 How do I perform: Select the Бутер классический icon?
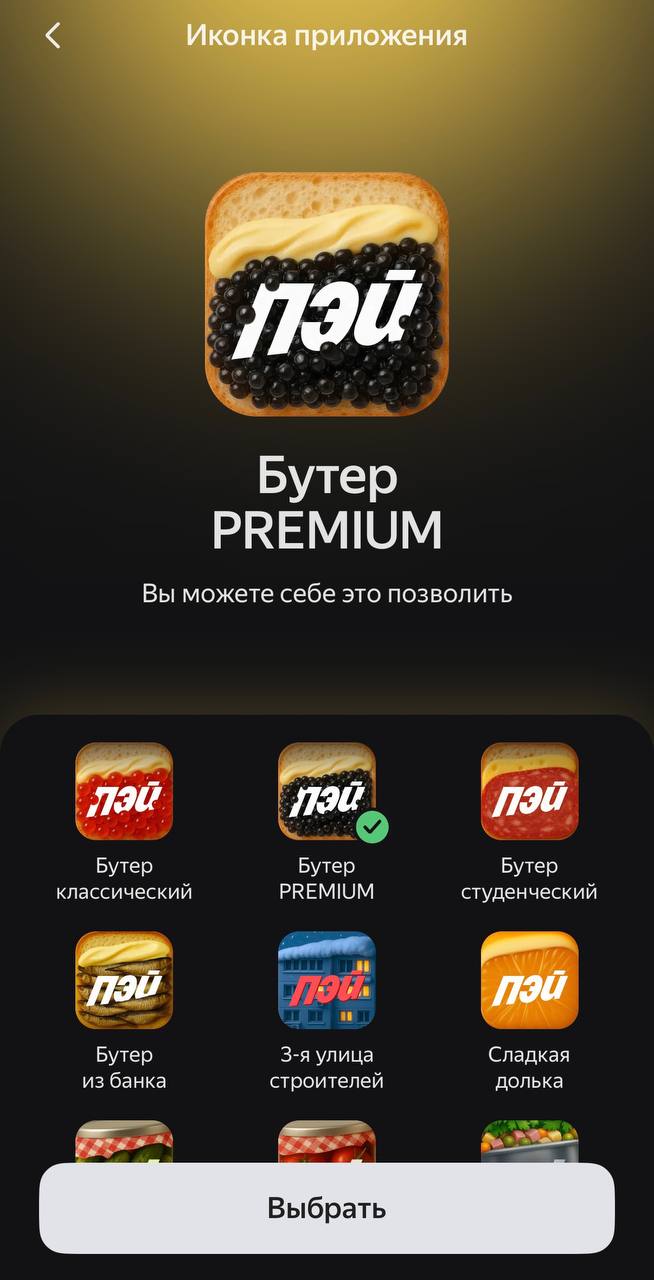(124, 791)
